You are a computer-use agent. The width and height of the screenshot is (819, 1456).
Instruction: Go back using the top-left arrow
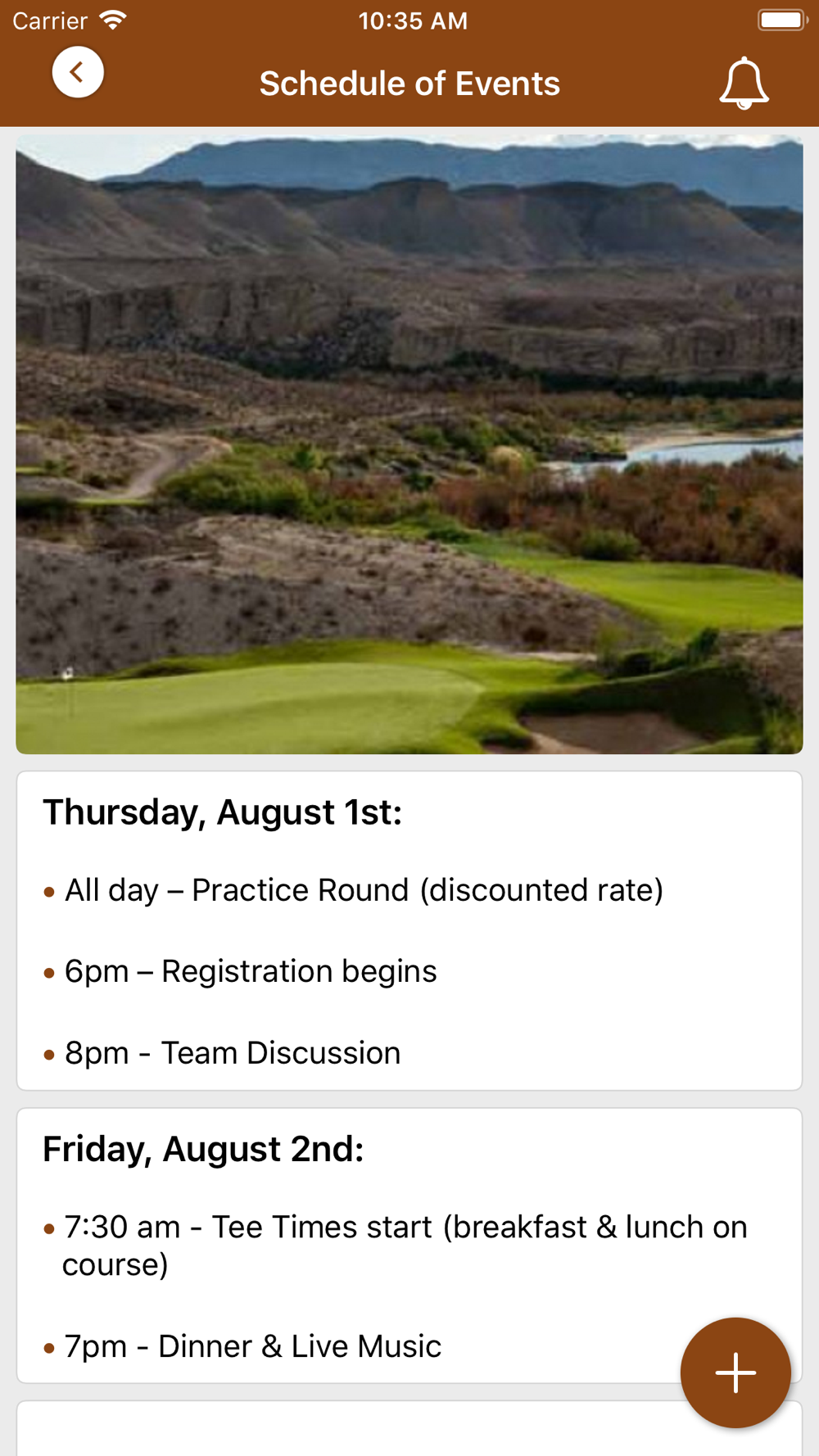[x=78, y=72]
